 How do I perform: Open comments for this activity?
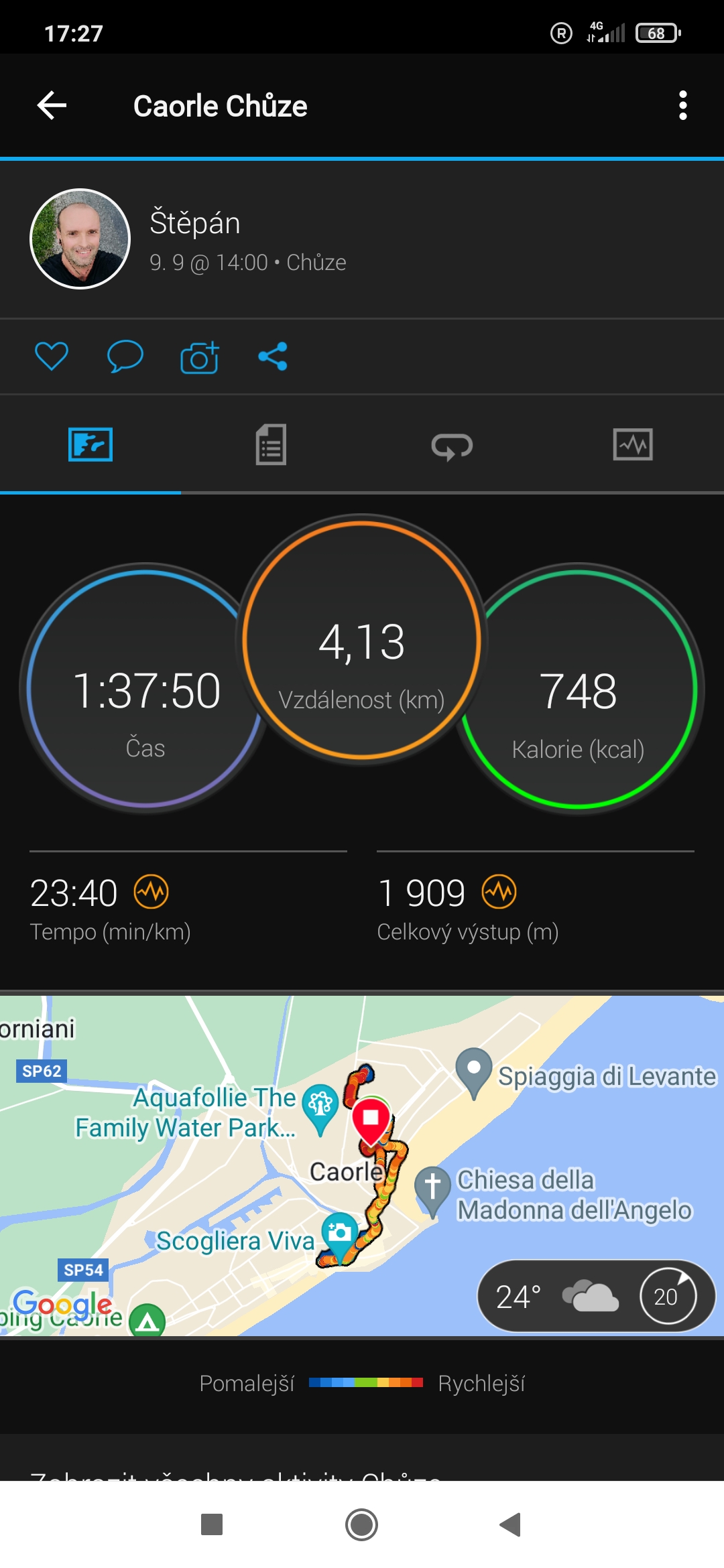(x=125, y=356)
